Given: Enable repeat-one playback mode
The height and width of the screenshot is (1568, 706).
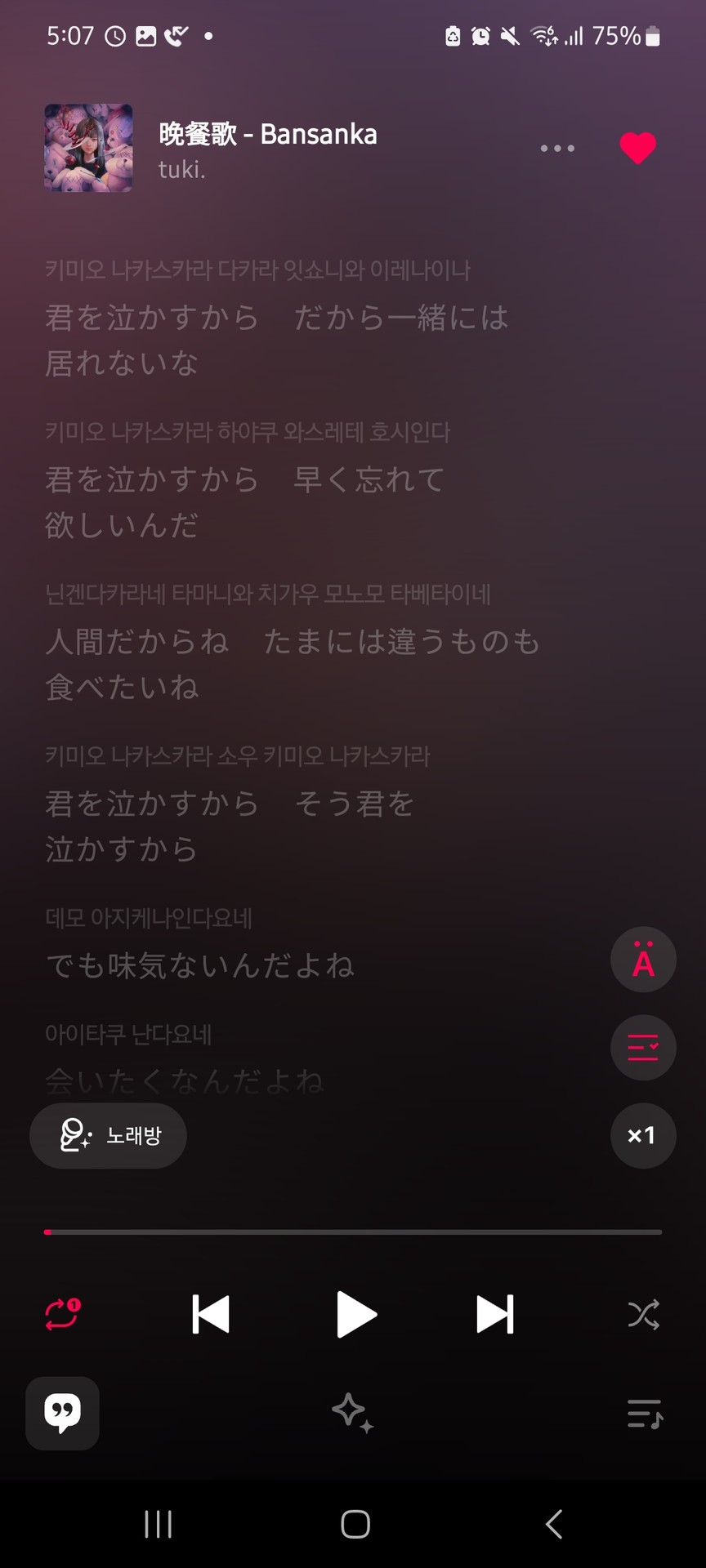Looking at the screenshot, I should click(60, 1314).
